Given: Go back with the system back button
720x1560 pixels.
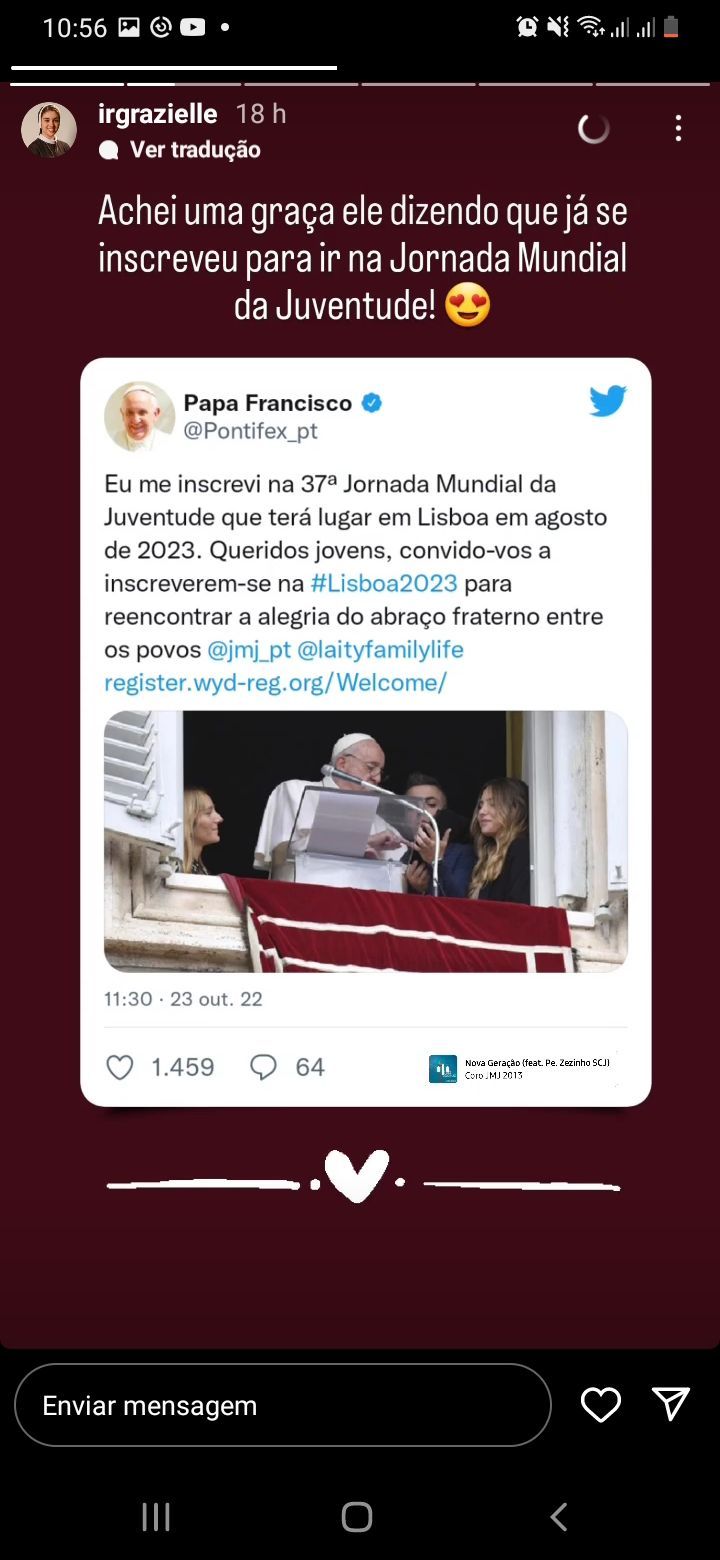Looking at the screenshot, I should (x=559, y=1517).
